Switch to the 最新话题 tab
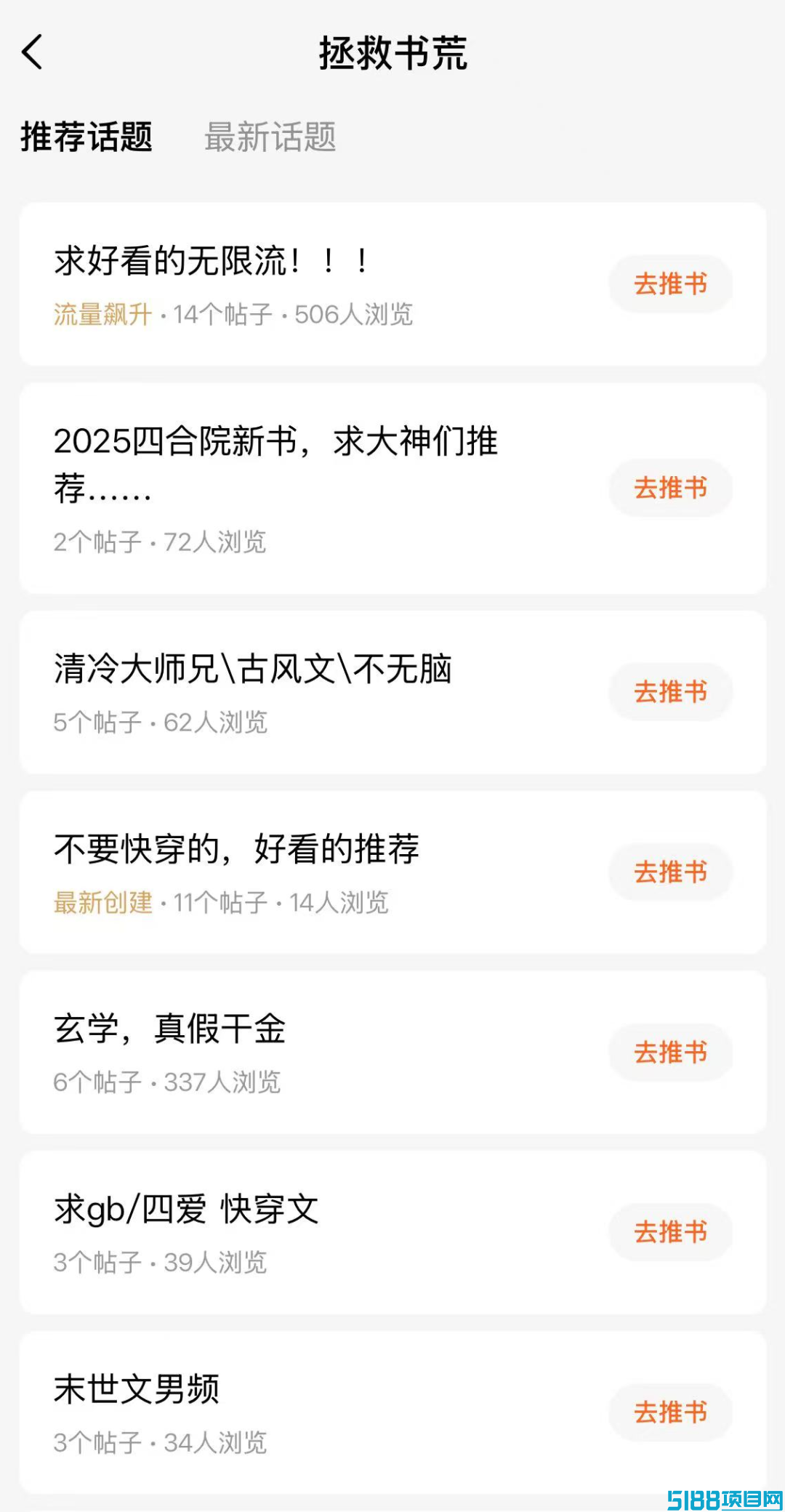Image resolution: width=785 pixels, height=1512 pixels. (x=270, y=137)
